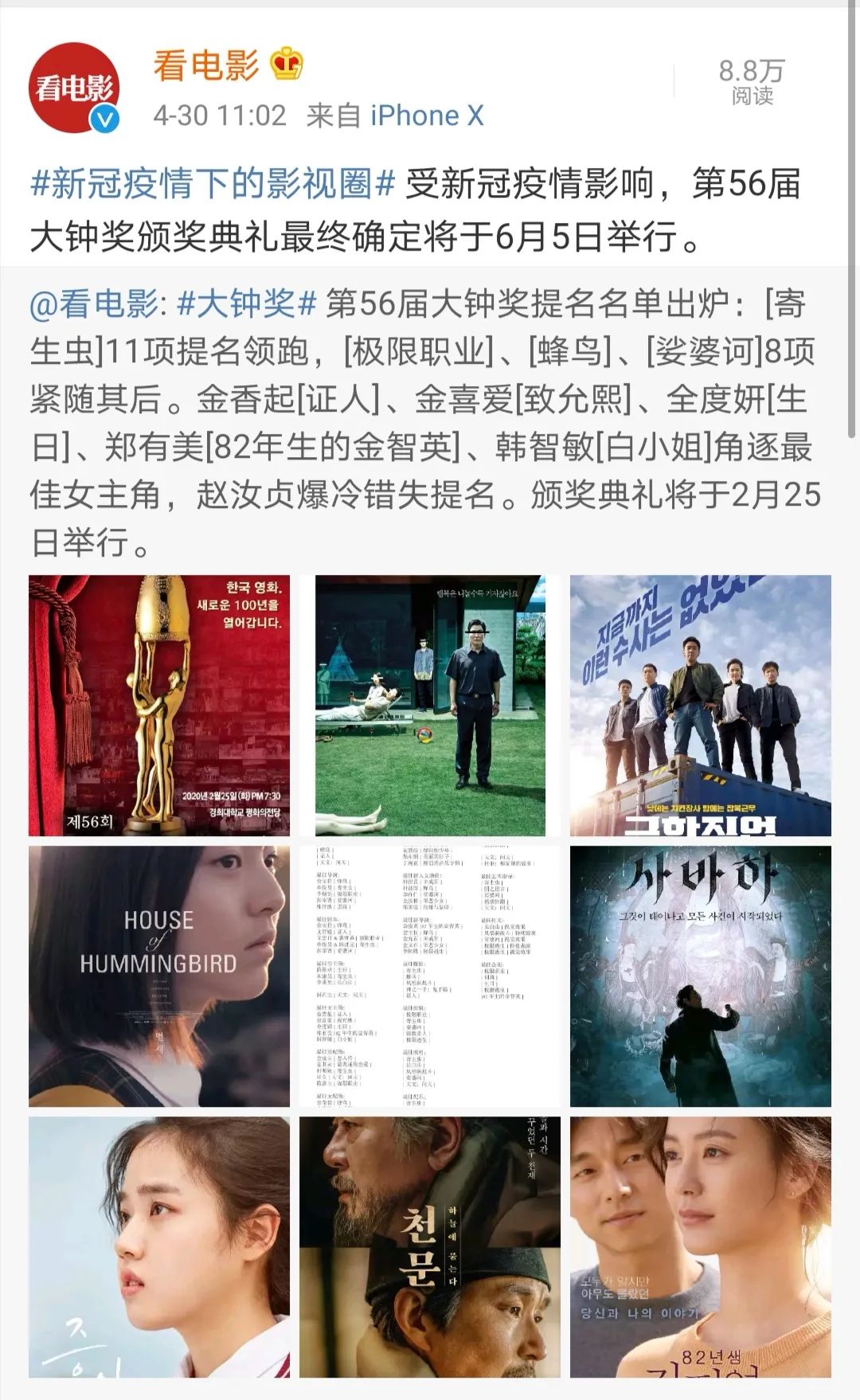Open the 사바하 poster image

(701, 976)
